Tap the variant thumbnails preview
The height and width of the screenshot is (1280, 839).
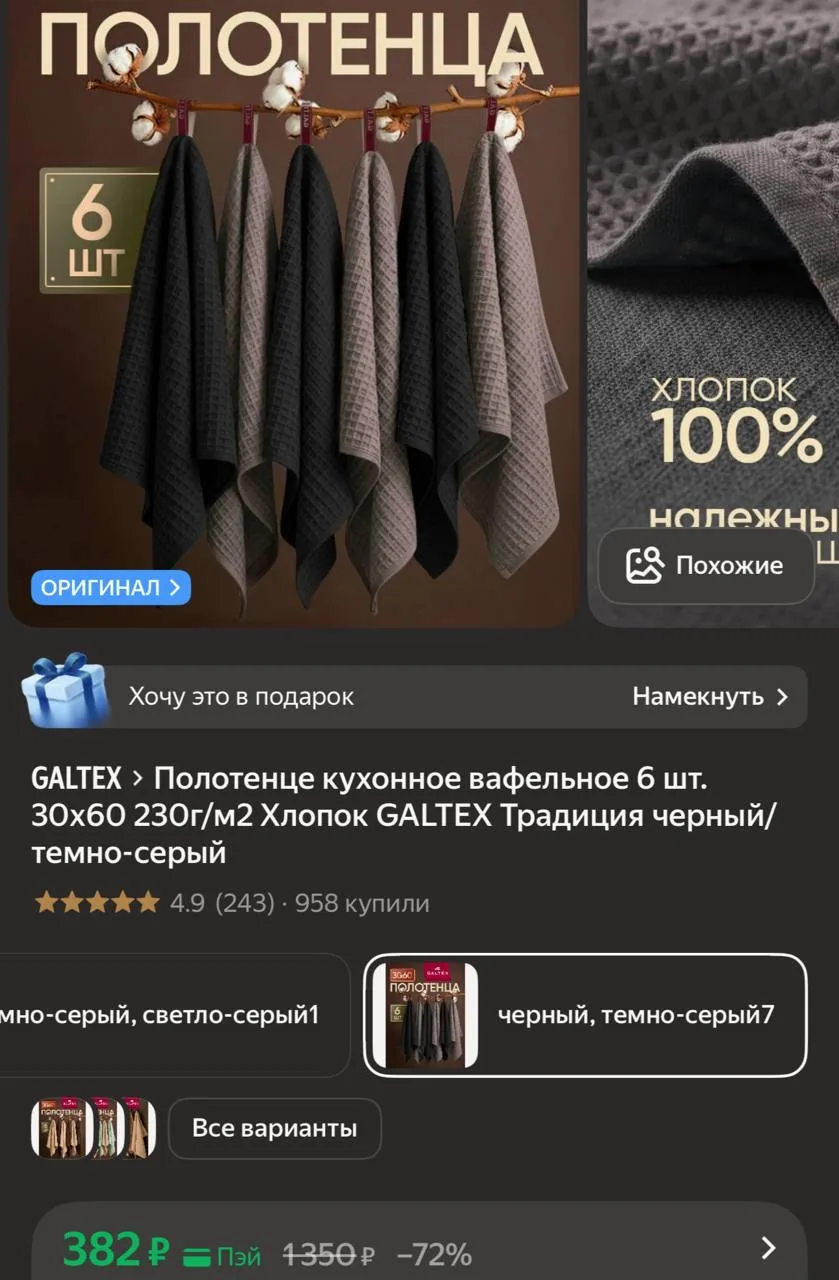tap(93, 1129)
